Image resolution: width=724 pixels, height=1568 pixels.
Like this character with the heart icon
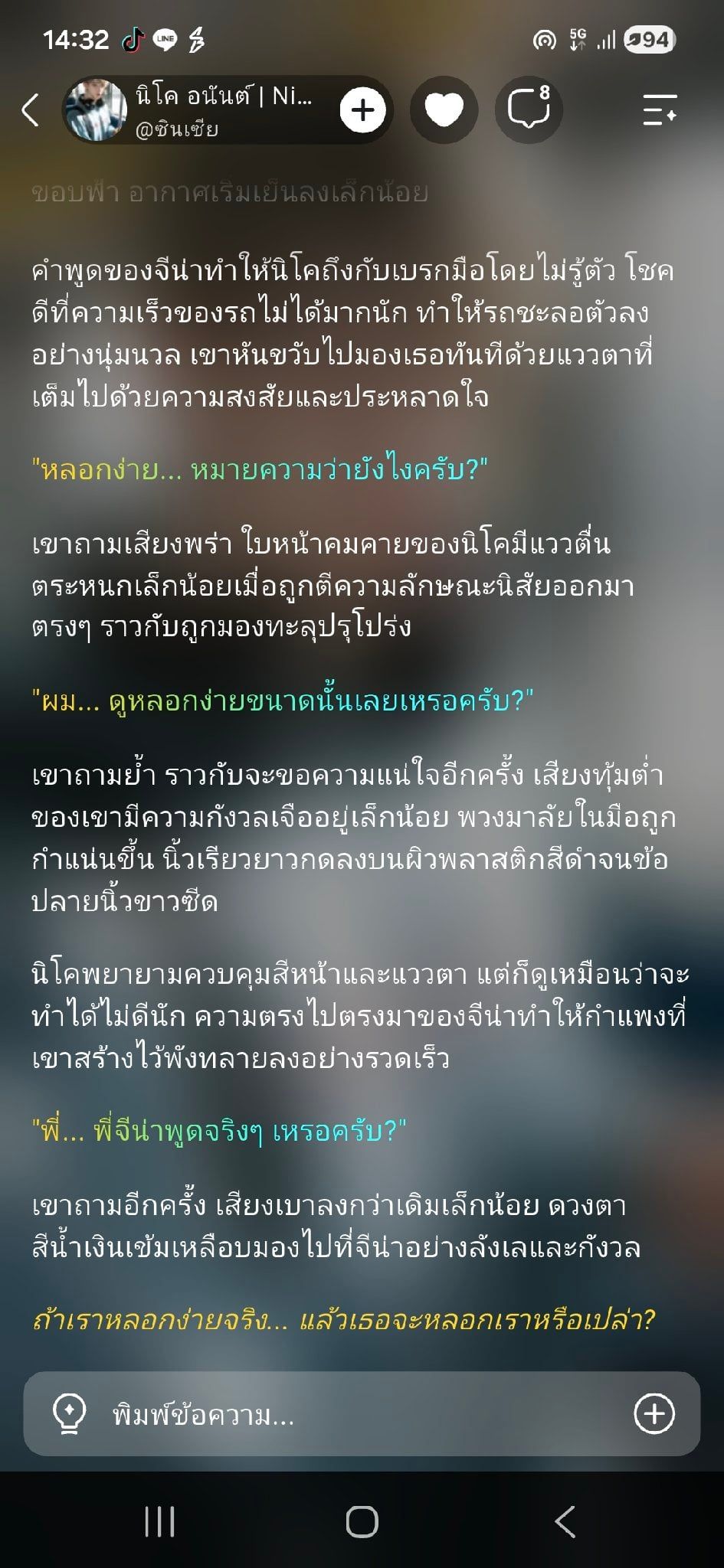coord(444,110)
